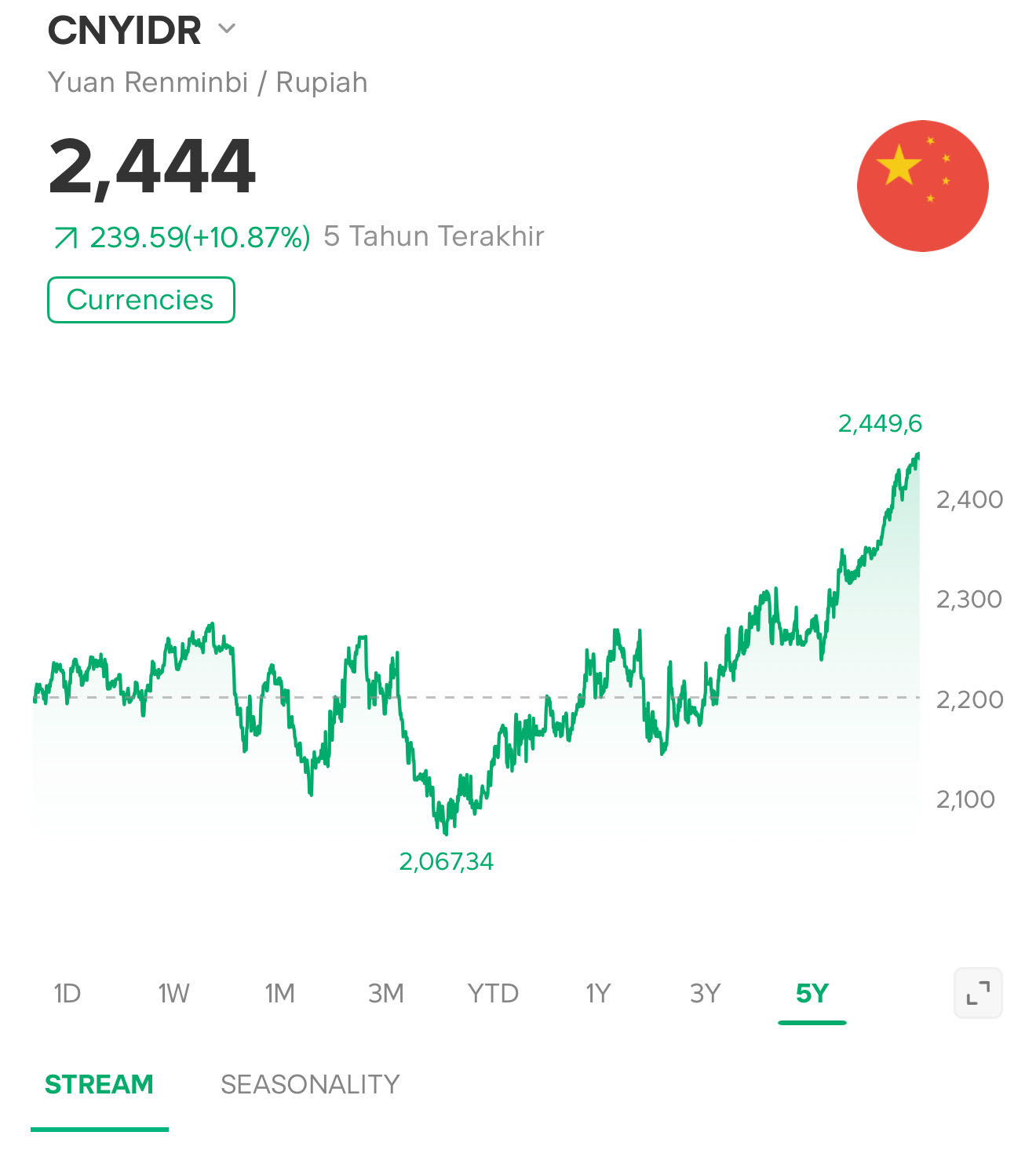Select the 1D chart range
The height and width of the screenshot is (1150, 1036).
(67, 994)
